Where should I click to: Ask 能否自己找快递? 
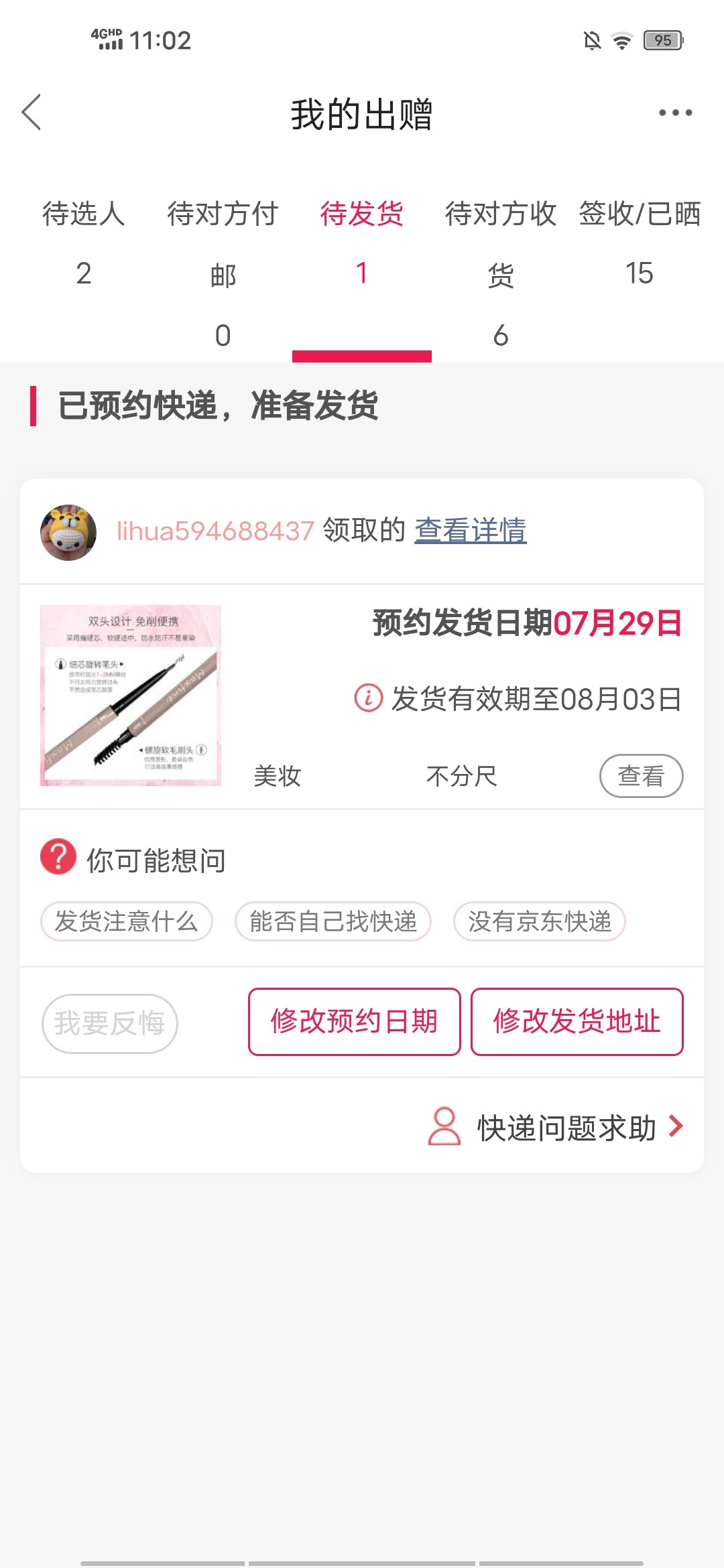[x=333, y=921]
